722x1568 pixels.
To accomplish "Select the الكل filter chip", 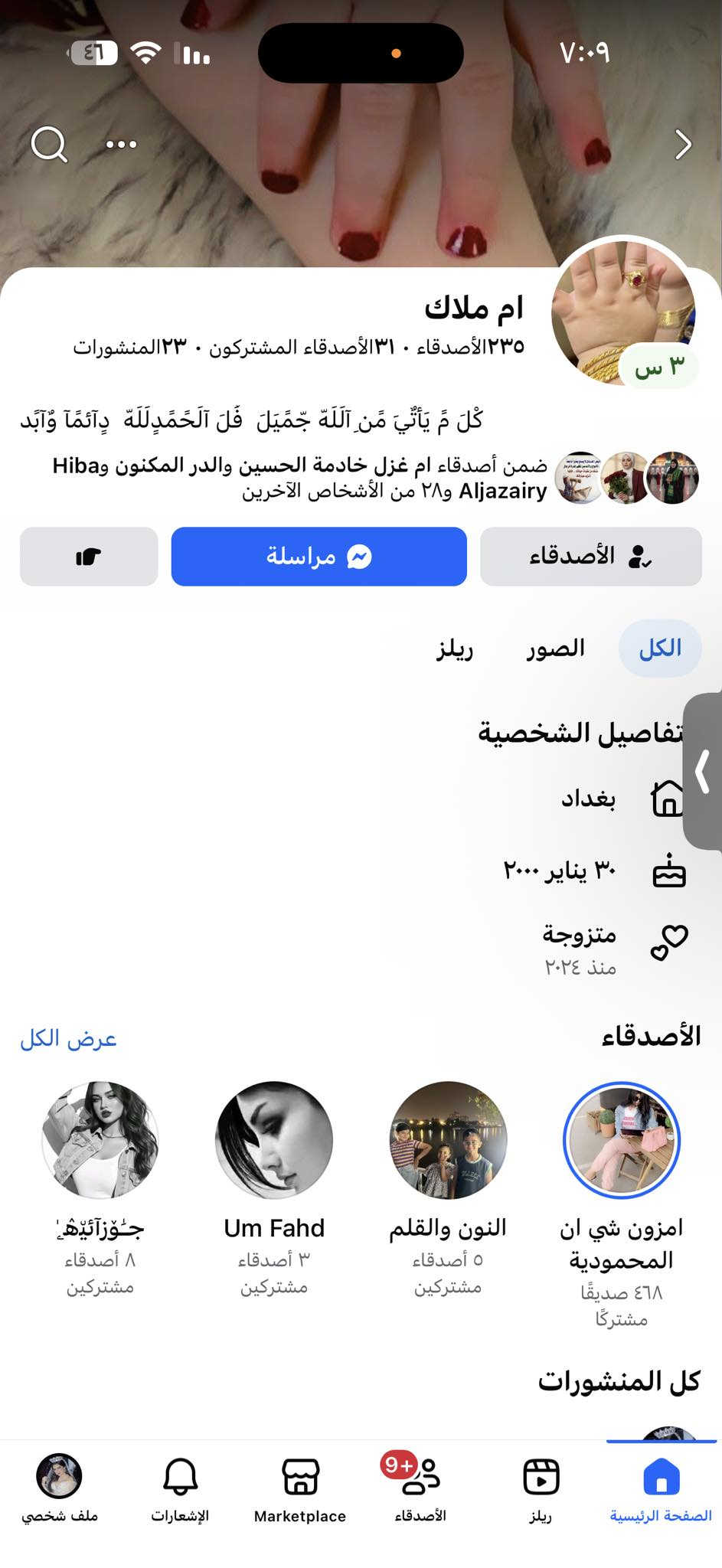I will [659, 648].
